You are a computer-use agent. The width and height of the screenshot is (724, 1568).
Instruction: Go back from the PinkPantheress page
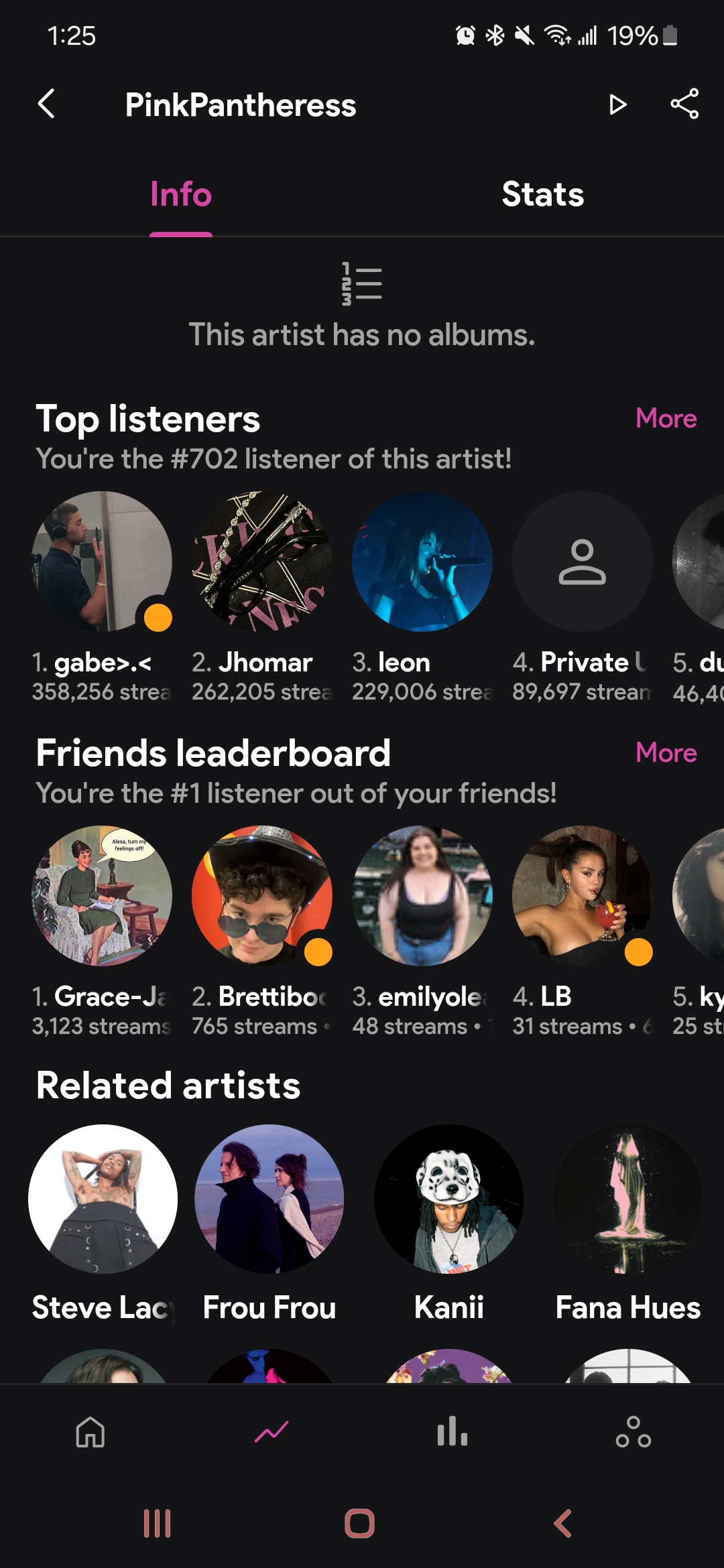46,105
